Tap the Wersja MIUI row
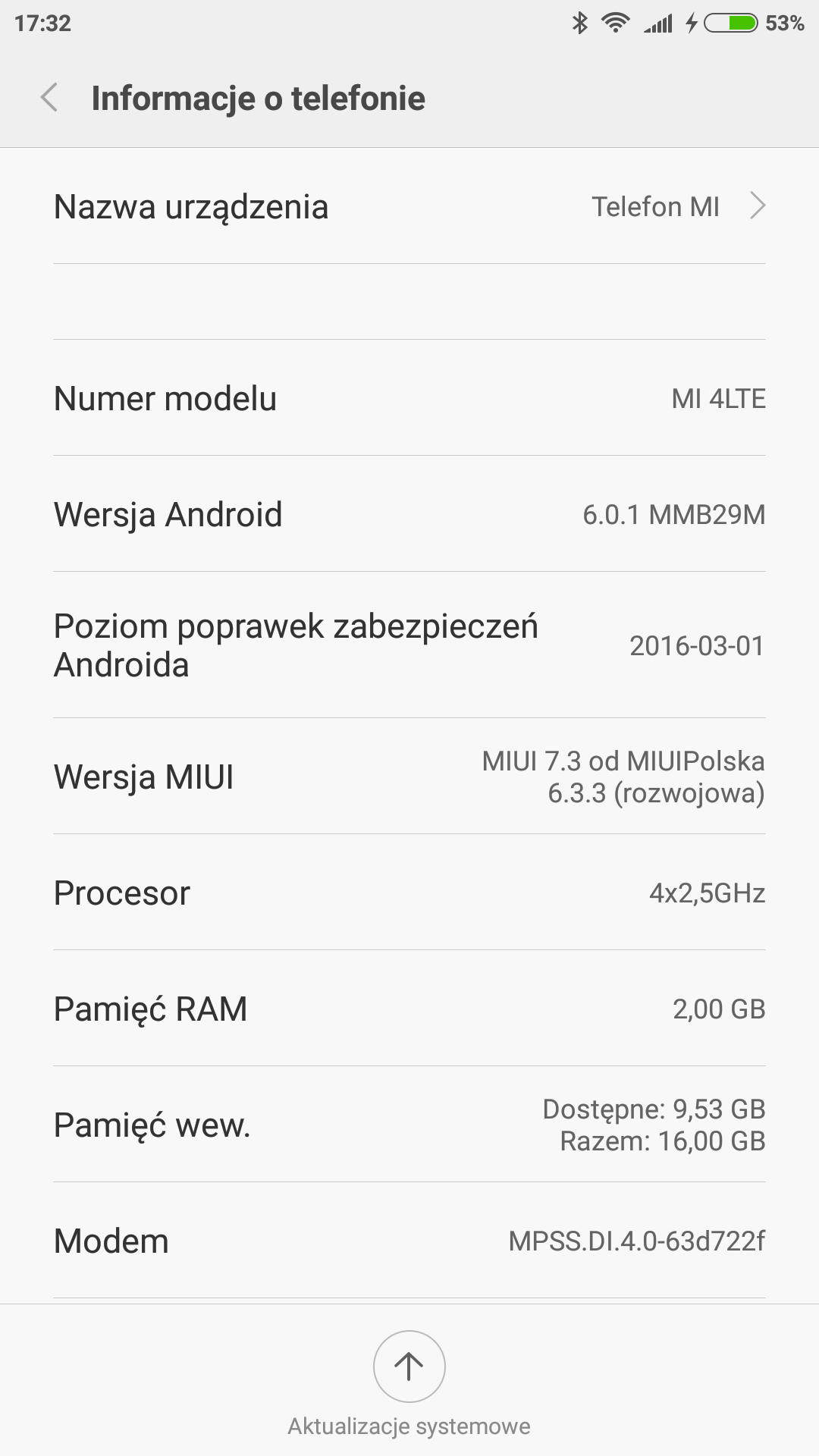Image resolution: width=819 pixels, height=1456 pixels. (409, 777)
